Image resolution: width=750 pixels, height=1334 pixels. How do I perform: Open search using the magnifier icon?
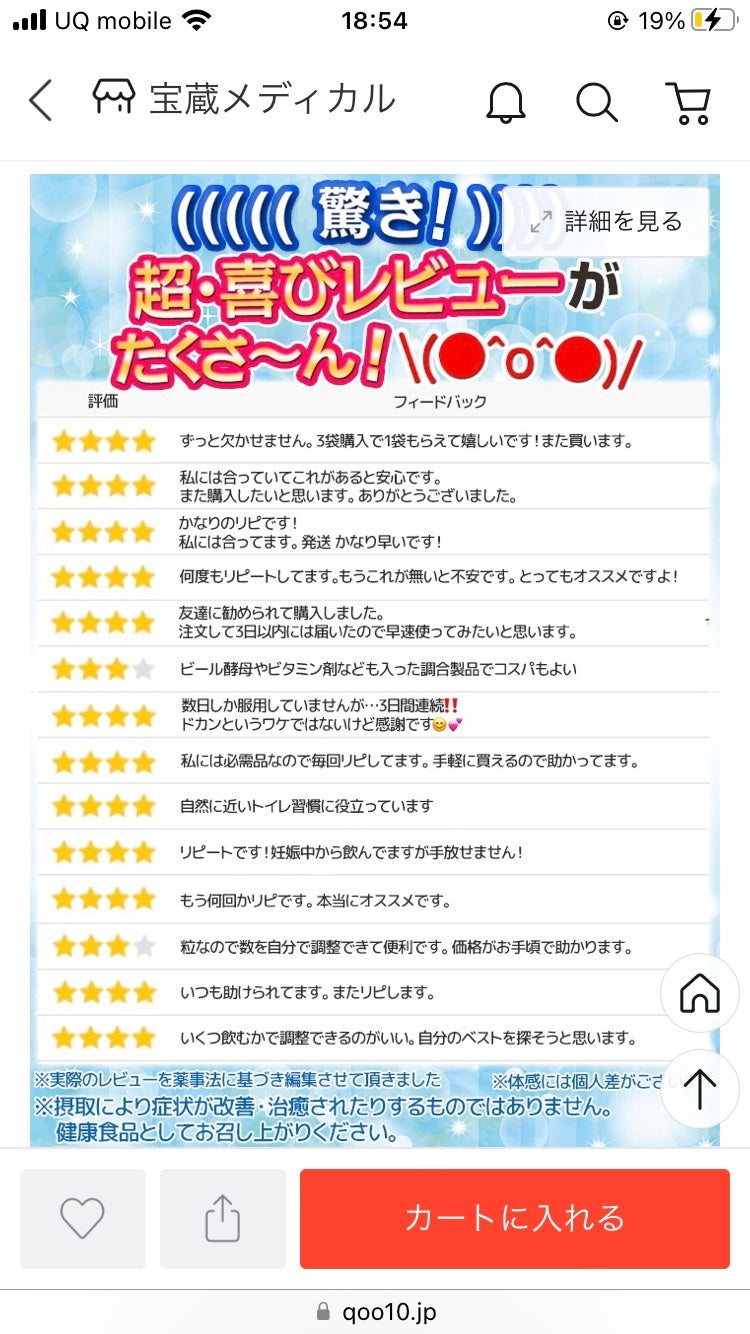(596, 101)
